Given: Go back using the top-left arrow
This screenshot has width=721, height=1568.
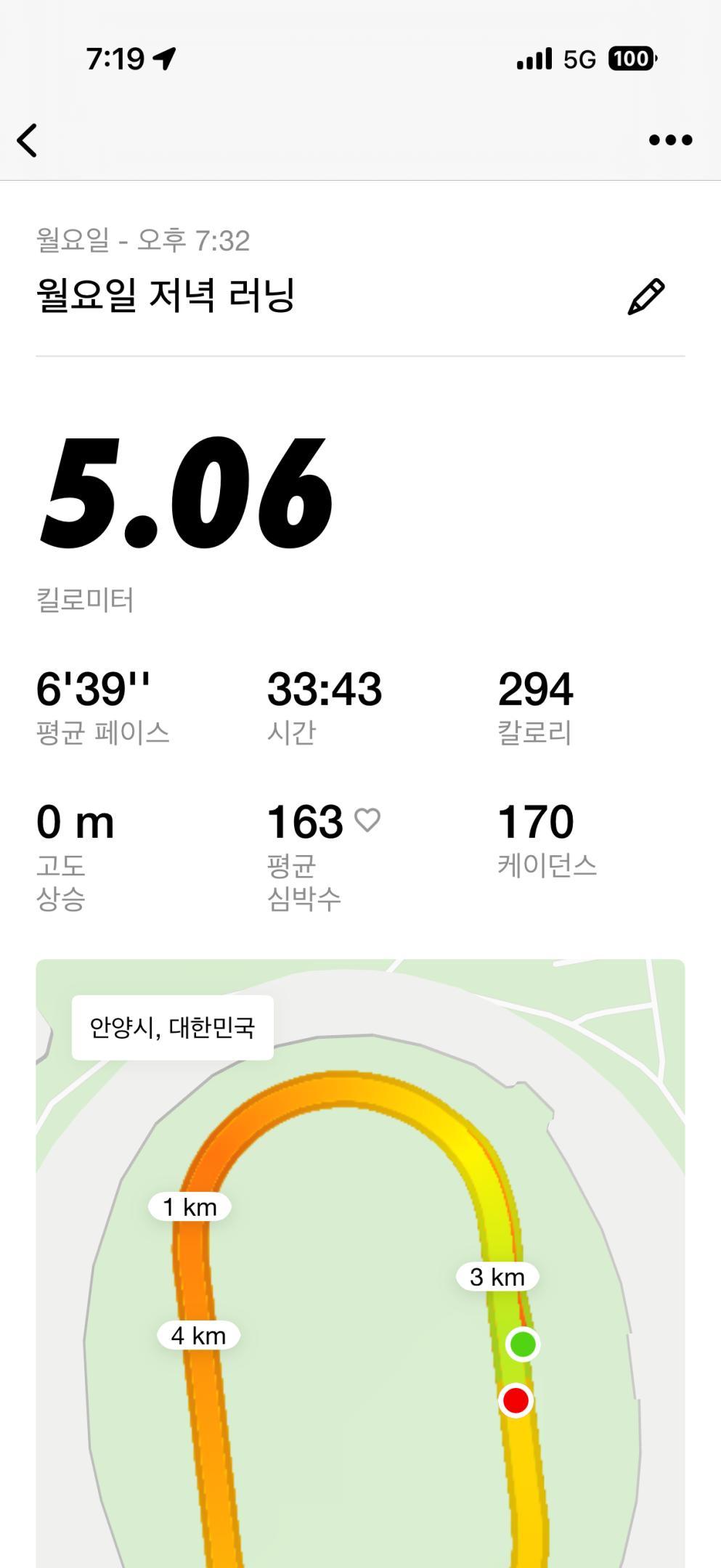Looking at the screenshot, I should pos(28,140).
